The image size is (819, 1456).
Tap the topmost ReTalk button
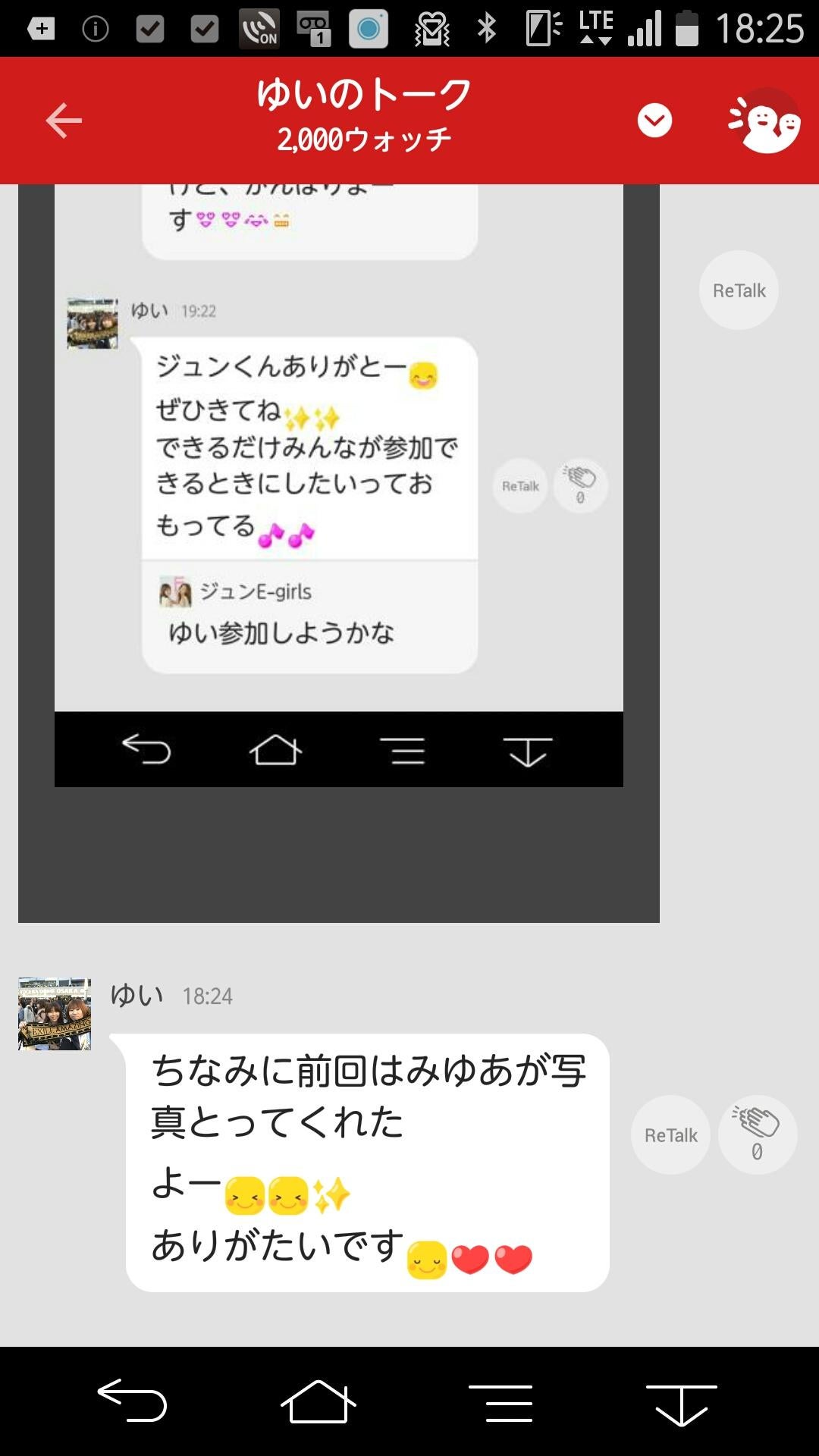[738, 289]
